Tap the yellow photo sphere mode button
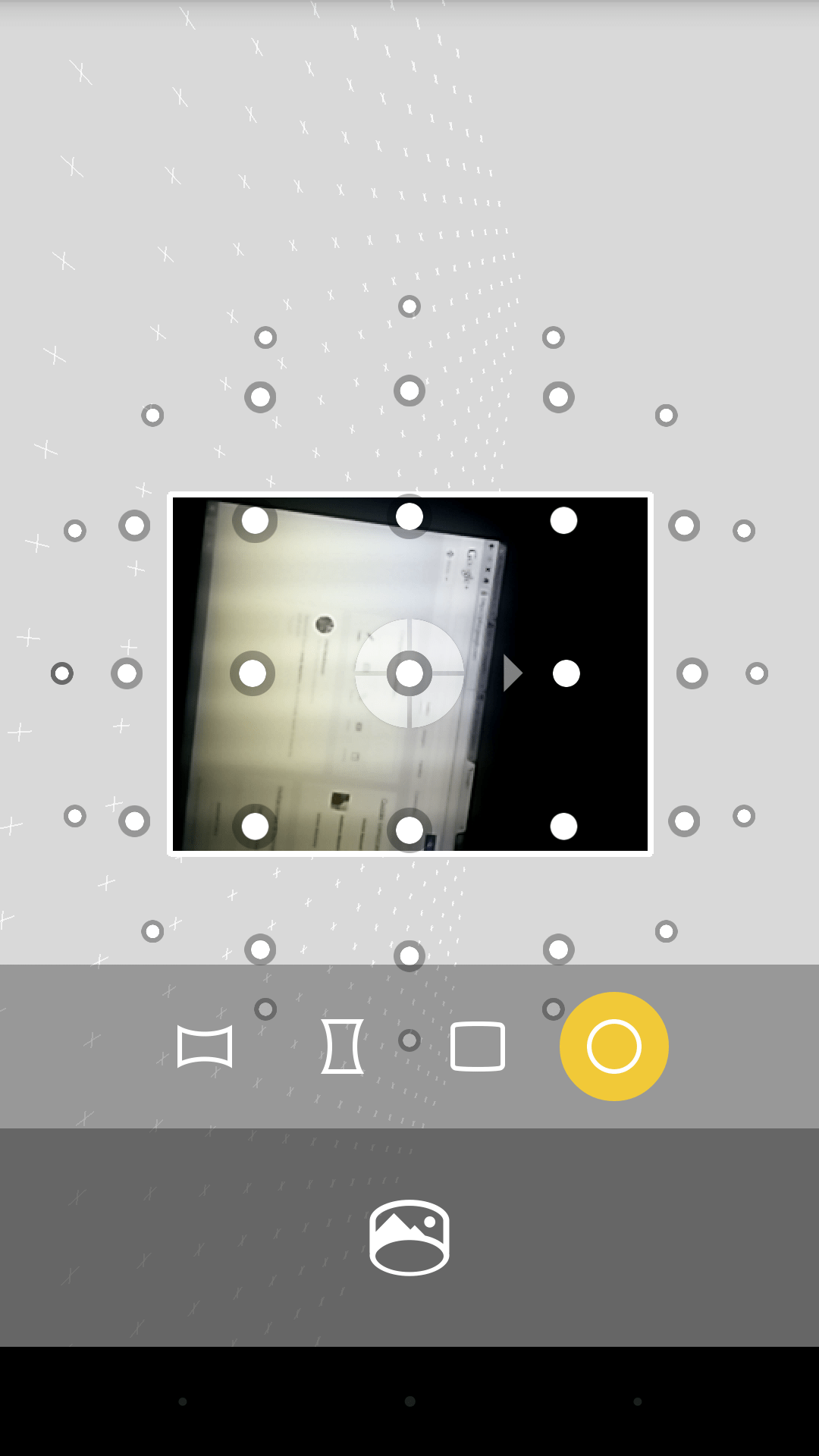The image size is (819, 1456). (614, 1046)
